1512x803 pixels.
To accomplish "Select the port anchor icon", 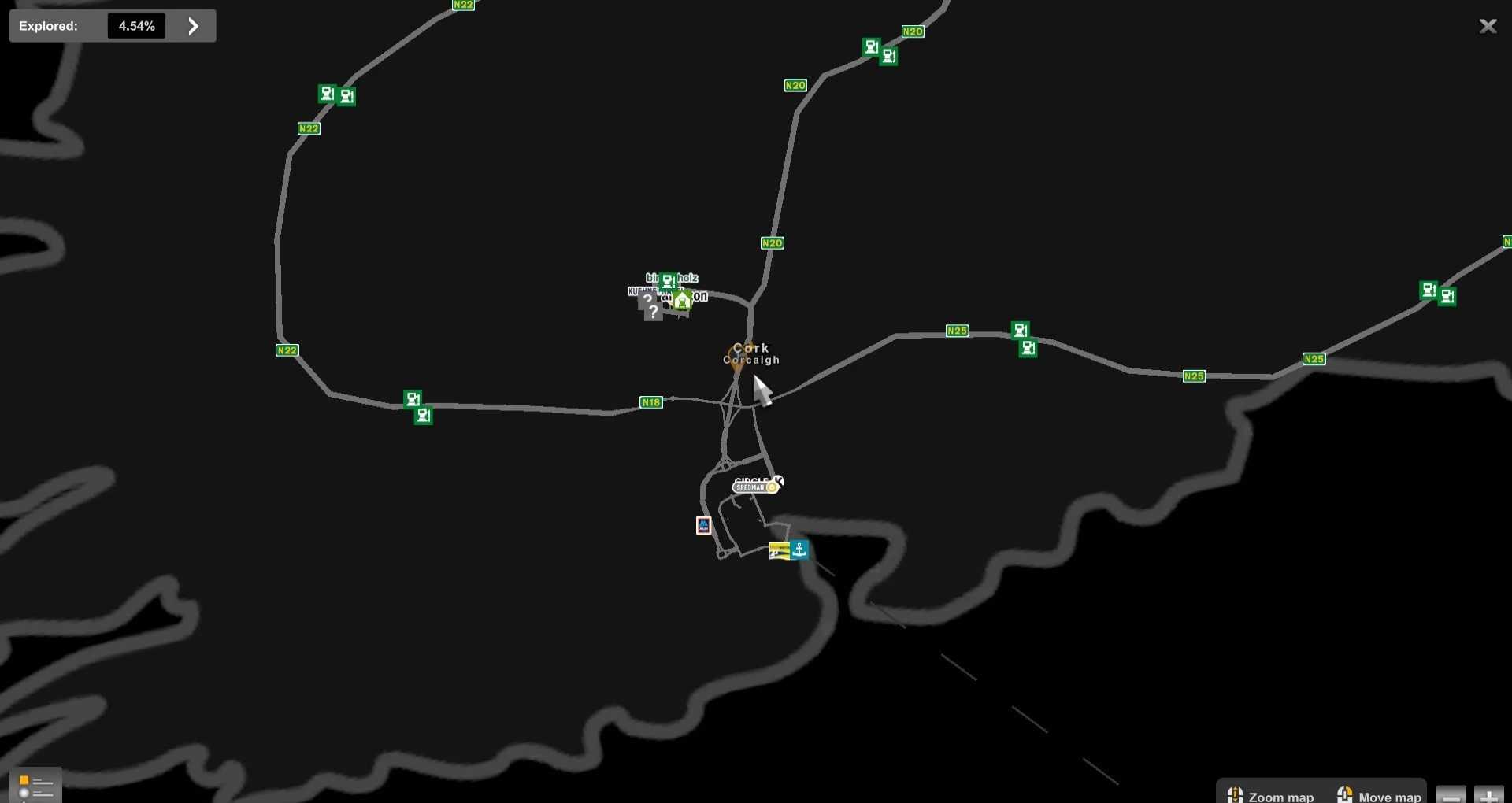I will tap(799, 550).
